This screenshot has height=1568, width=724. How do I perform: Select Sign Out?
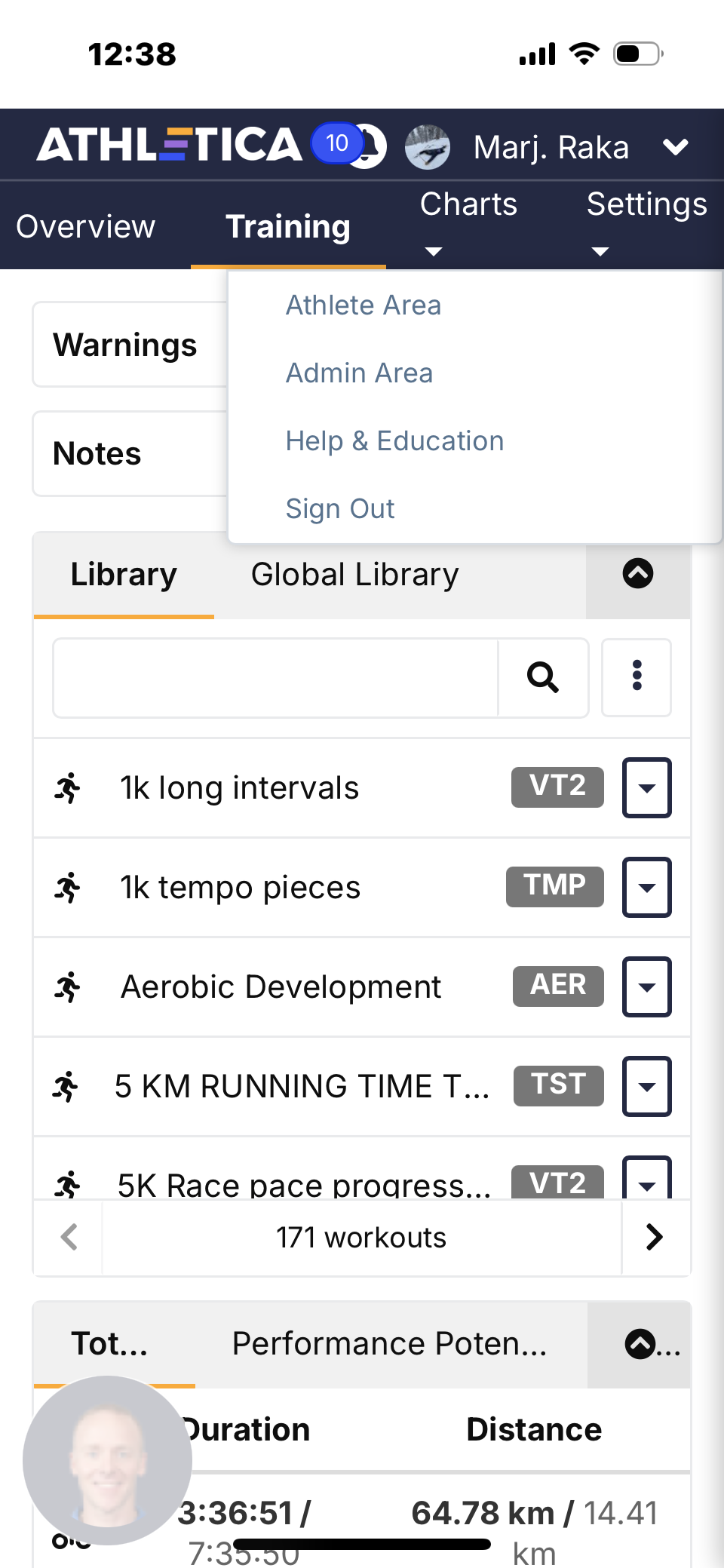click(340, 509)
